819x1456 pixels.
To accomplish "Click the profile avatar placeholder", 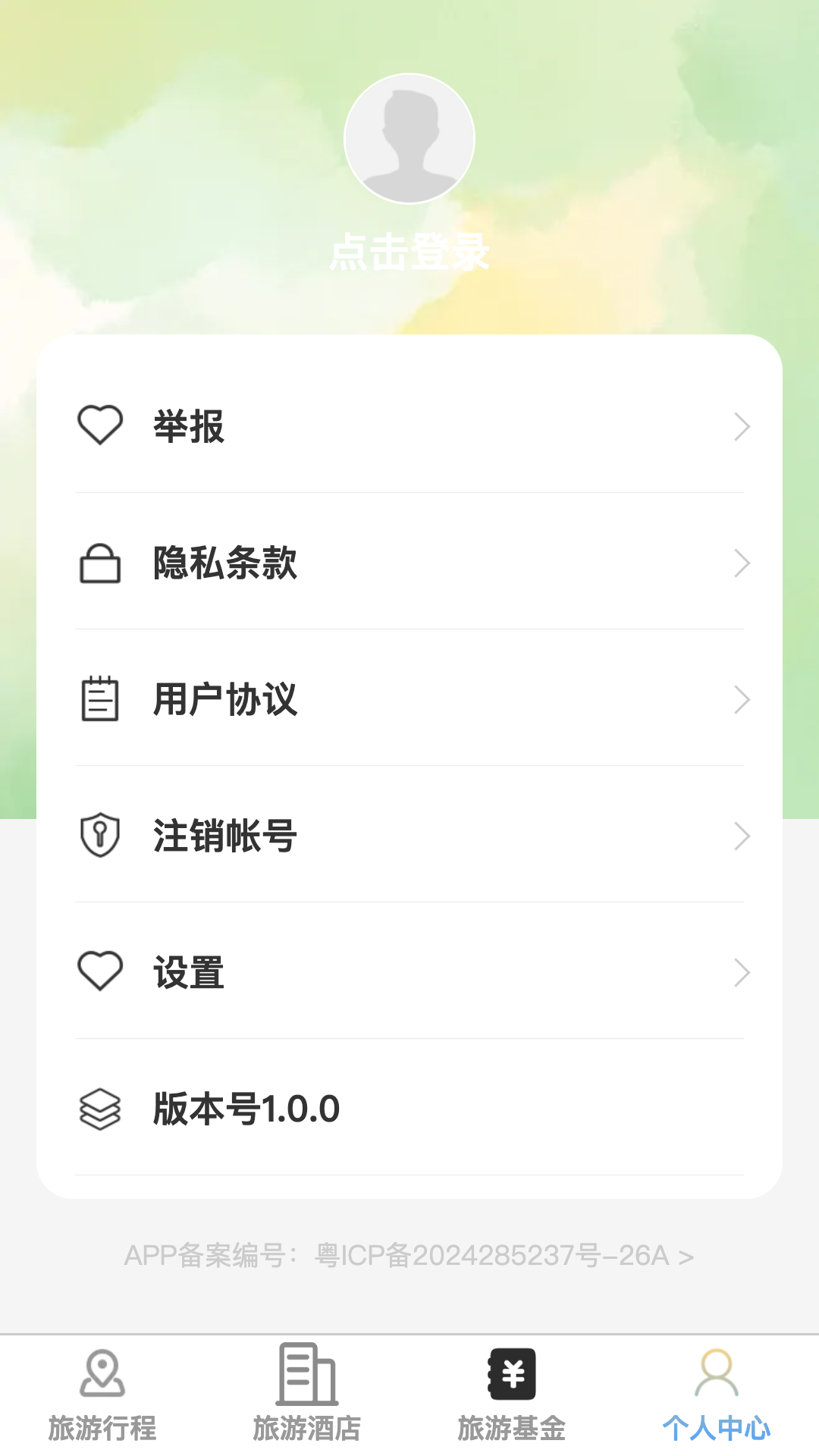I will click(x=409, y=139).
